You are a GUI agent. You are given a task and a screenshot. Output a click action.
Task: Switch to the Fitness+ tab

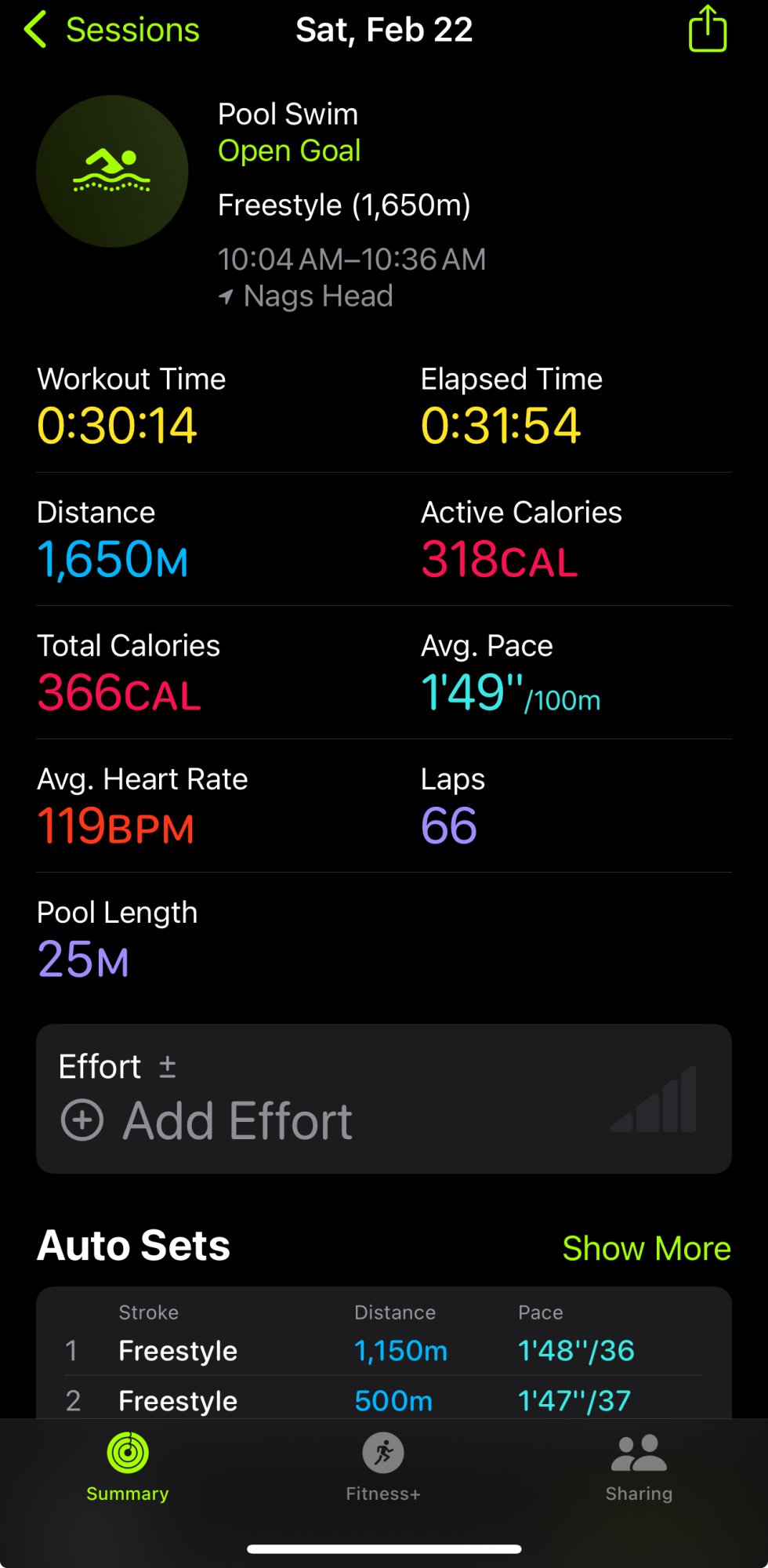click(383, 1466)
